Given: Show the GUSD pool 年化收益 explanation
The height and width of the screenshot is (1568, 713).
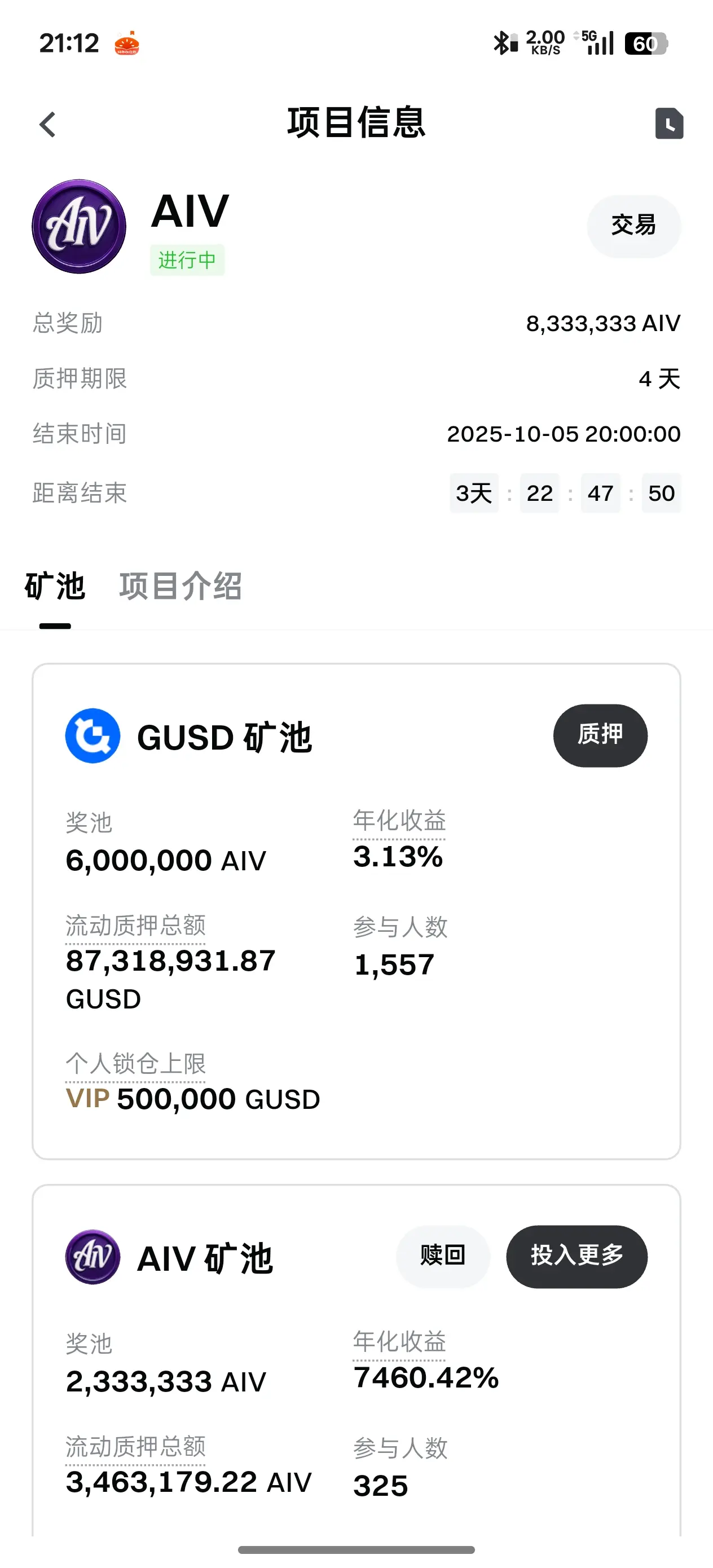Looking at the screenshot, I should pos(399,821).
